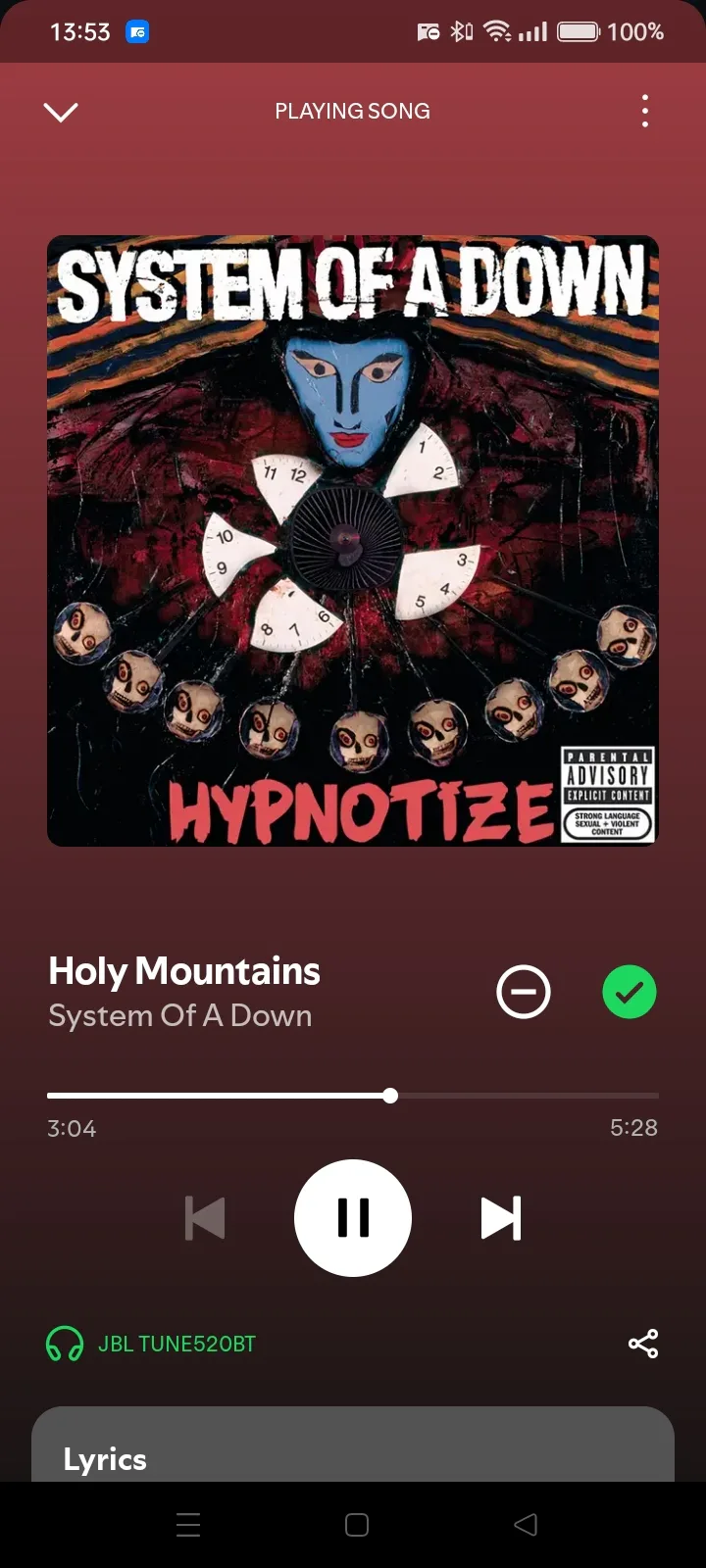Go to the home screen via system button
706x1568 pixels.
click(x=357, y=1524)
